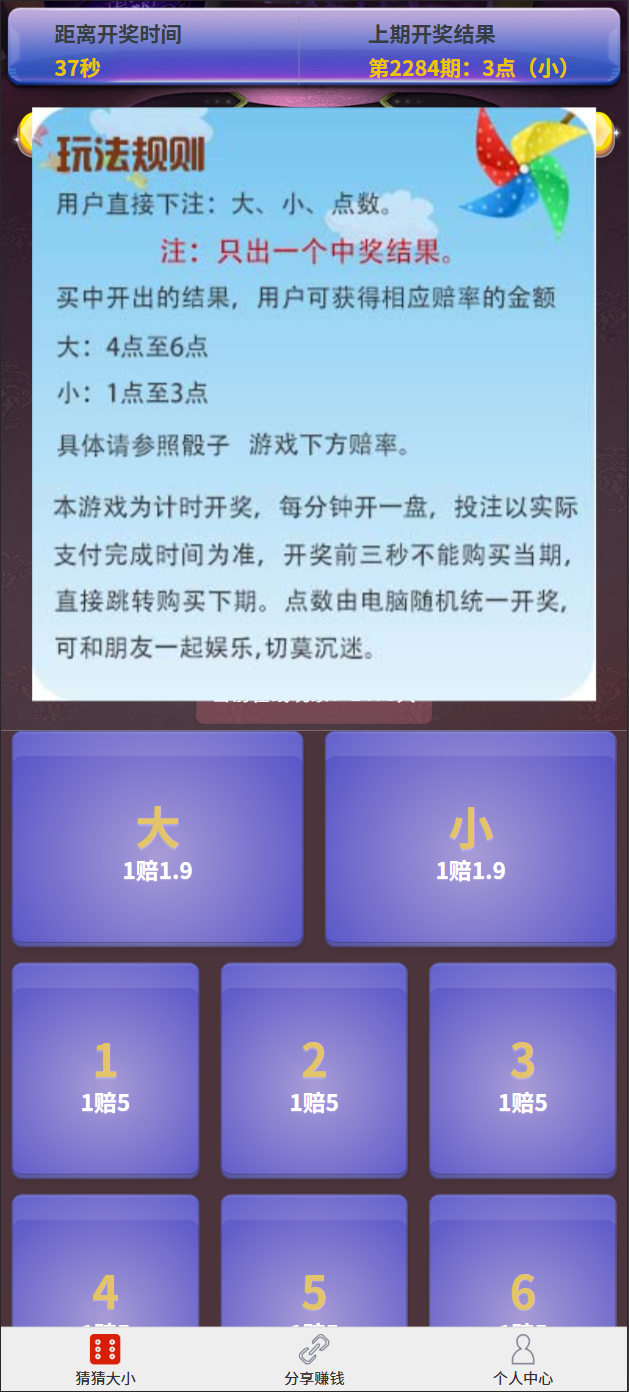Go to the 个人中心 tab
The image size is (629, 1392).
click(x=523, y=1359)
